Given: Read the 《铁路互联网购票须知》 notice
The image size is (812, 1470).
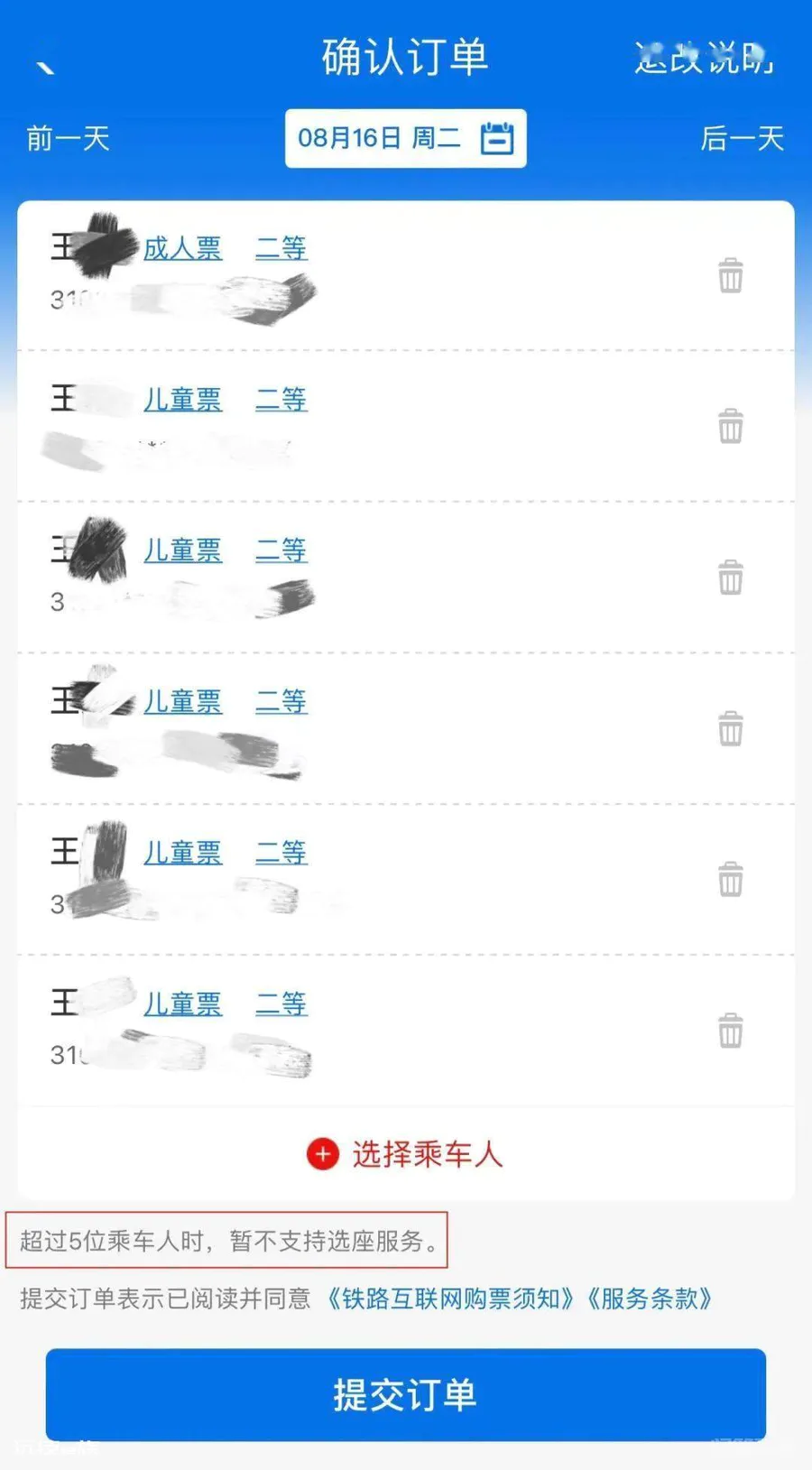Looking at the screenshot, I should pyautogui.click(x=449, y=1299).
